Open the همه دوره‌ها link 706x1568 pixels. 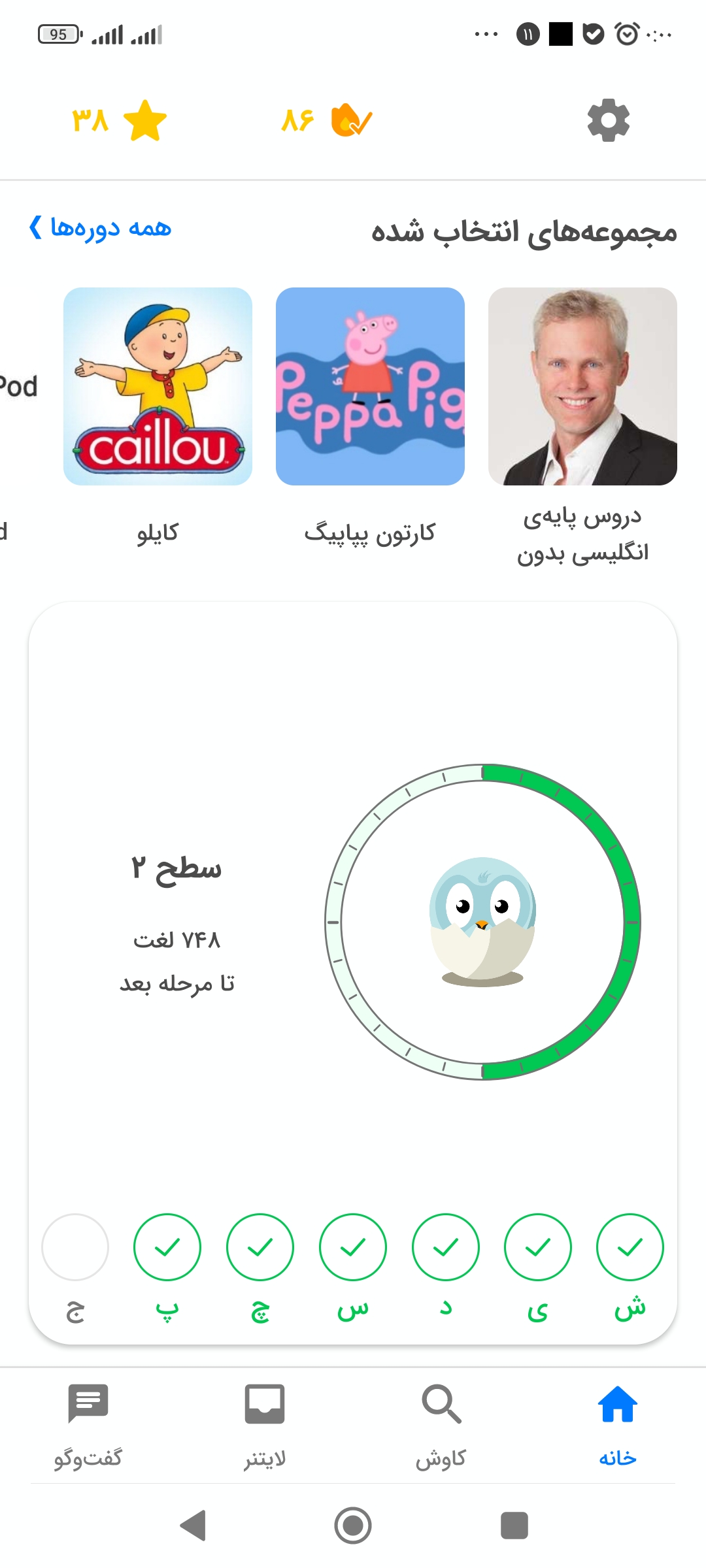click(100, 227)
